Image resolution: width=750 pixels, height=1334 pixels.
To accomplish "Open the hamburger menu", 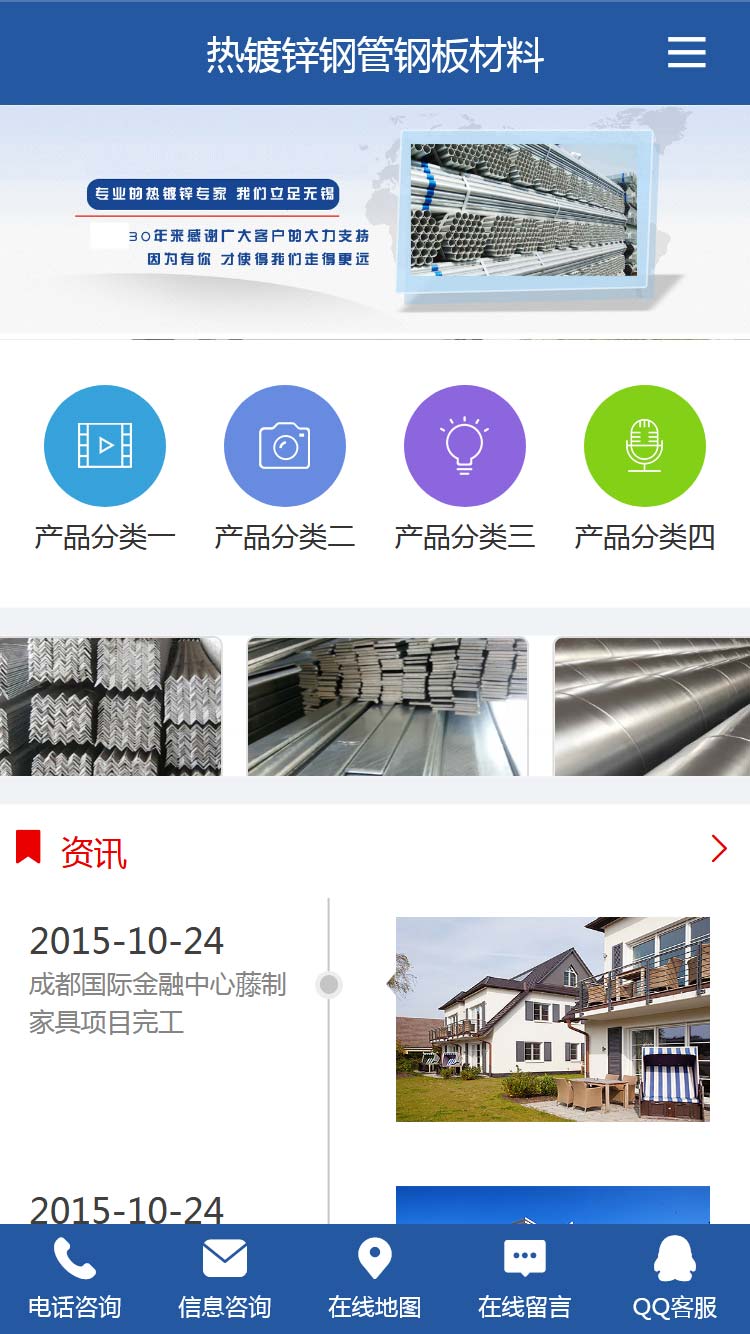I will coord(686,52).
